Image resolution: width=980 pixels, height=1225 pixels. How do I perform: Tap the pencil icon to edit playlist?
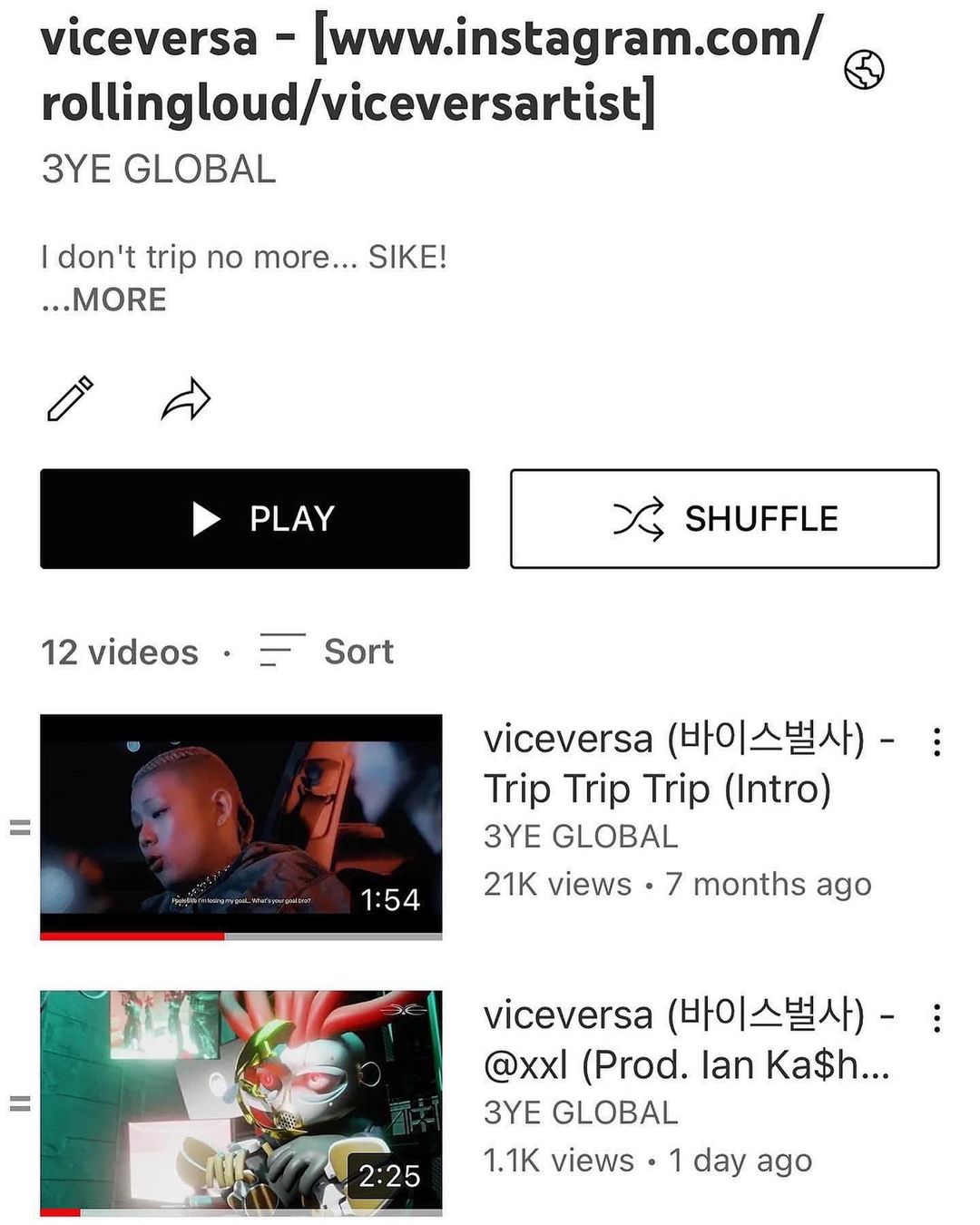tap(70, 398)
